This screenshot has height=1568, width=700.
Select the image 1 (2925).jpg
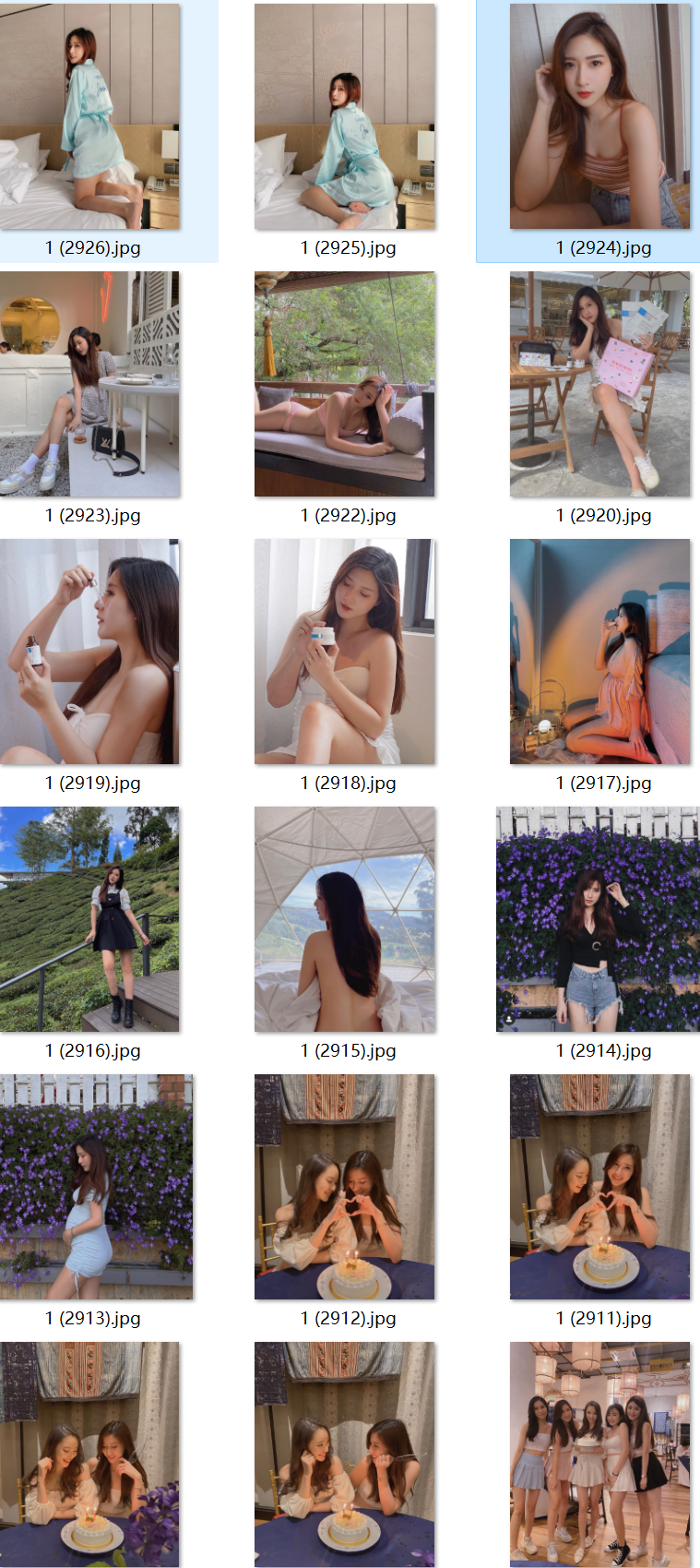[x=345, y=116]
